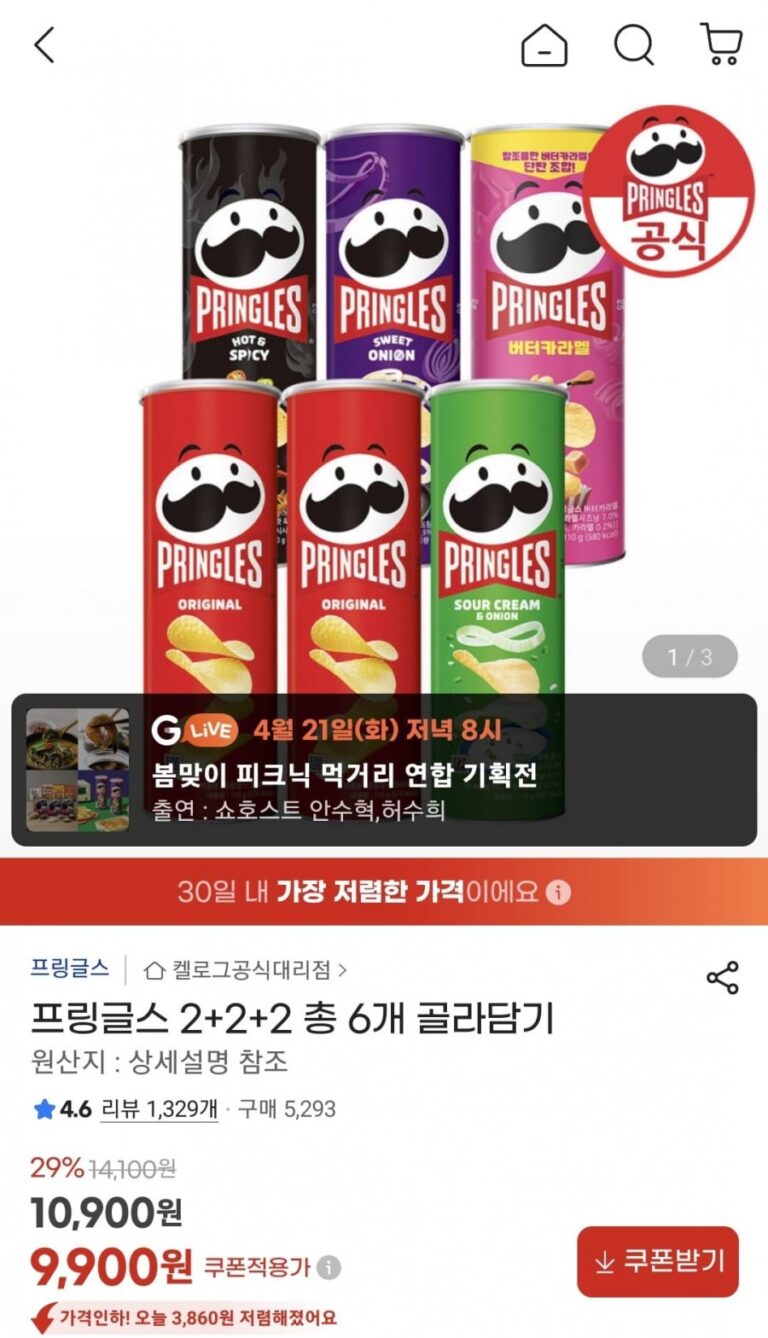Show info for 30일 내 가장 저렴한 가격
Image resolution: width=768 pixels, height=1338 pixels.
[560, 891]
